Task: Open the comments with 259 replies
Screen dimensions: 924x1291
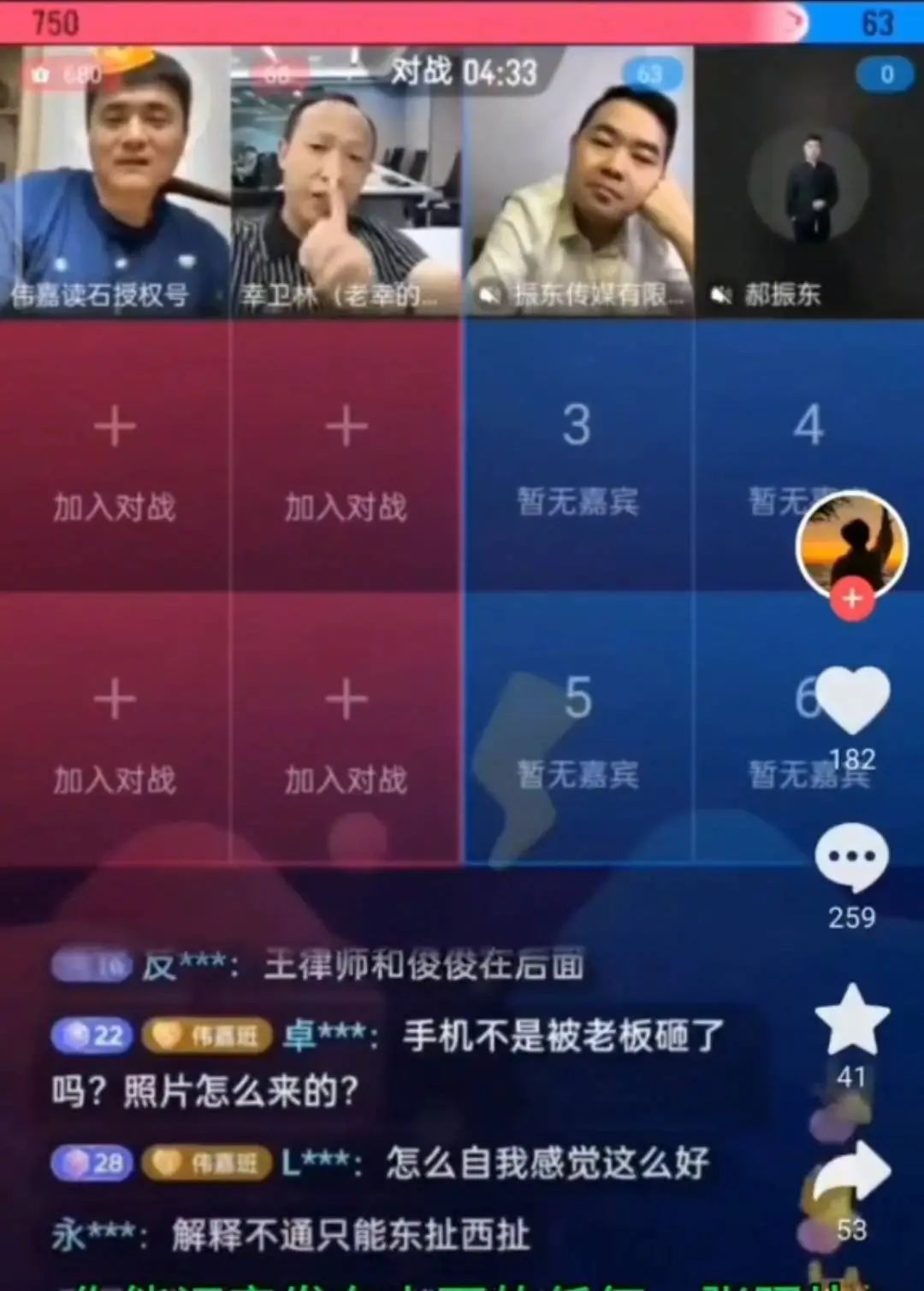Action: click(851, 858)
